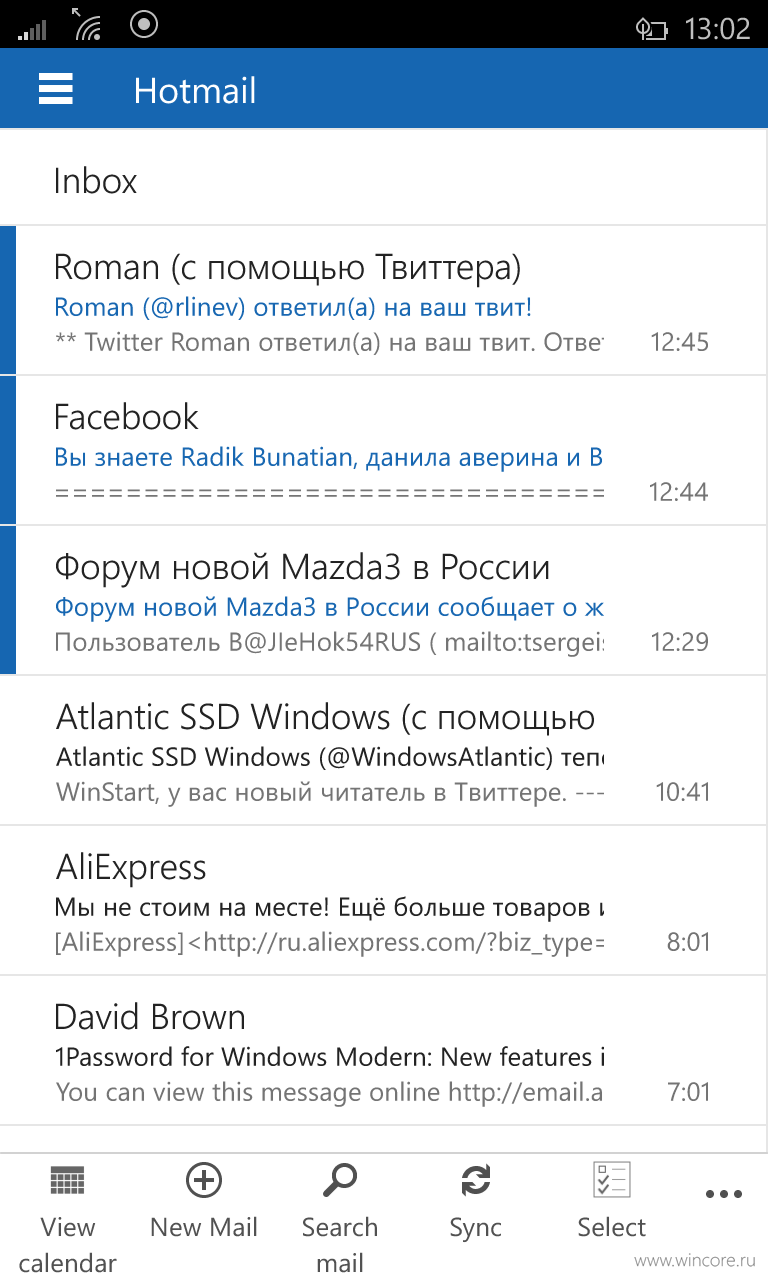
Task: Open the Mazda3 forum email
Action: [384, 601]
